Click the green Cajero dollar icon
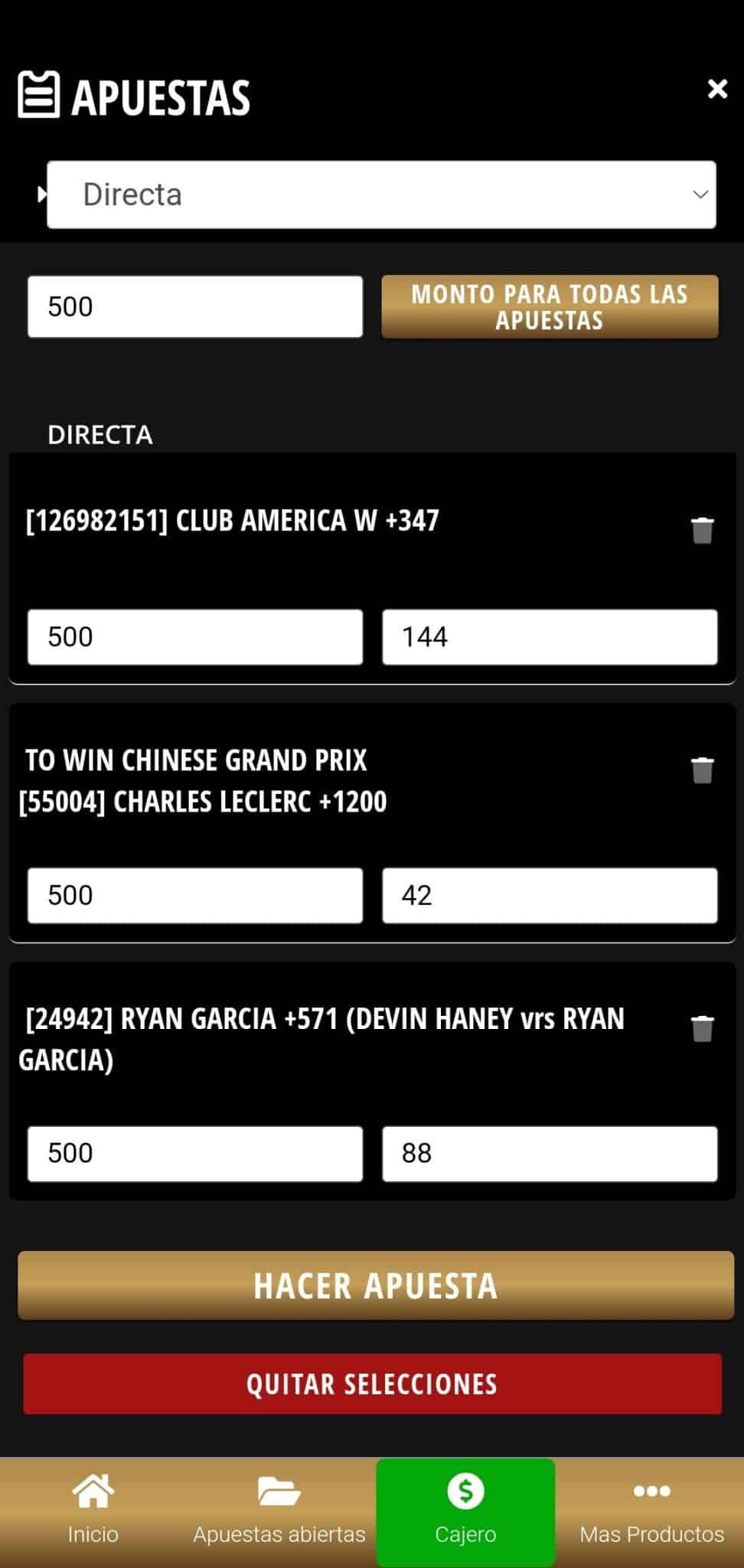This screenshot has height=1568, width=744. 465,1490
